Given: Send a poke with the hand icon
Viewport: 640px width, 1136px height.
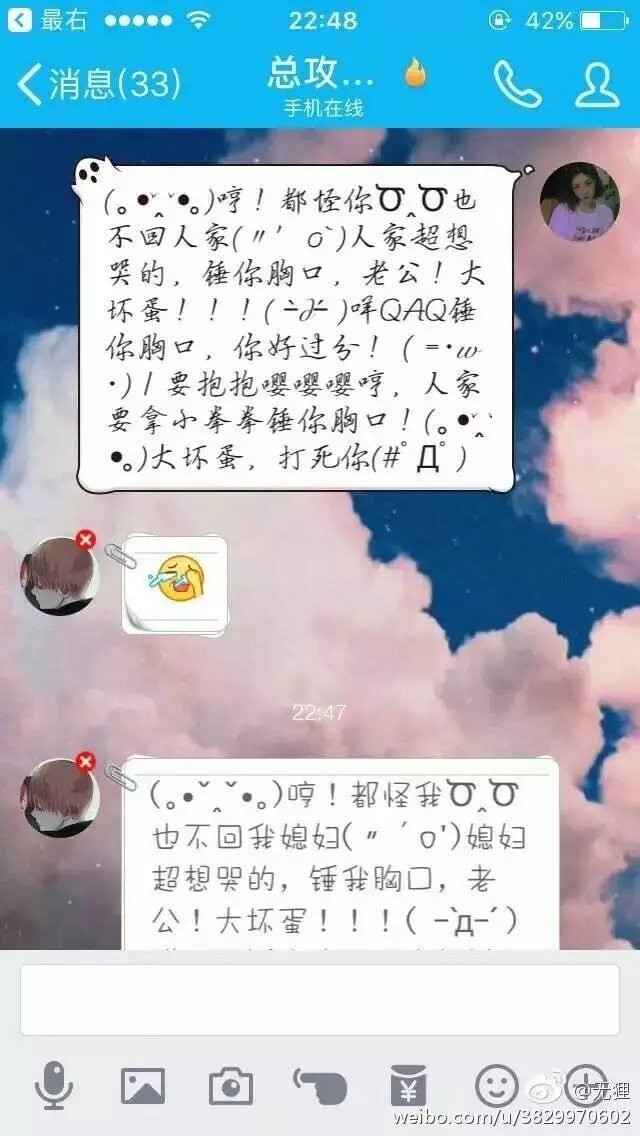Looking at the screenshot, I should tap(320, 1086).
